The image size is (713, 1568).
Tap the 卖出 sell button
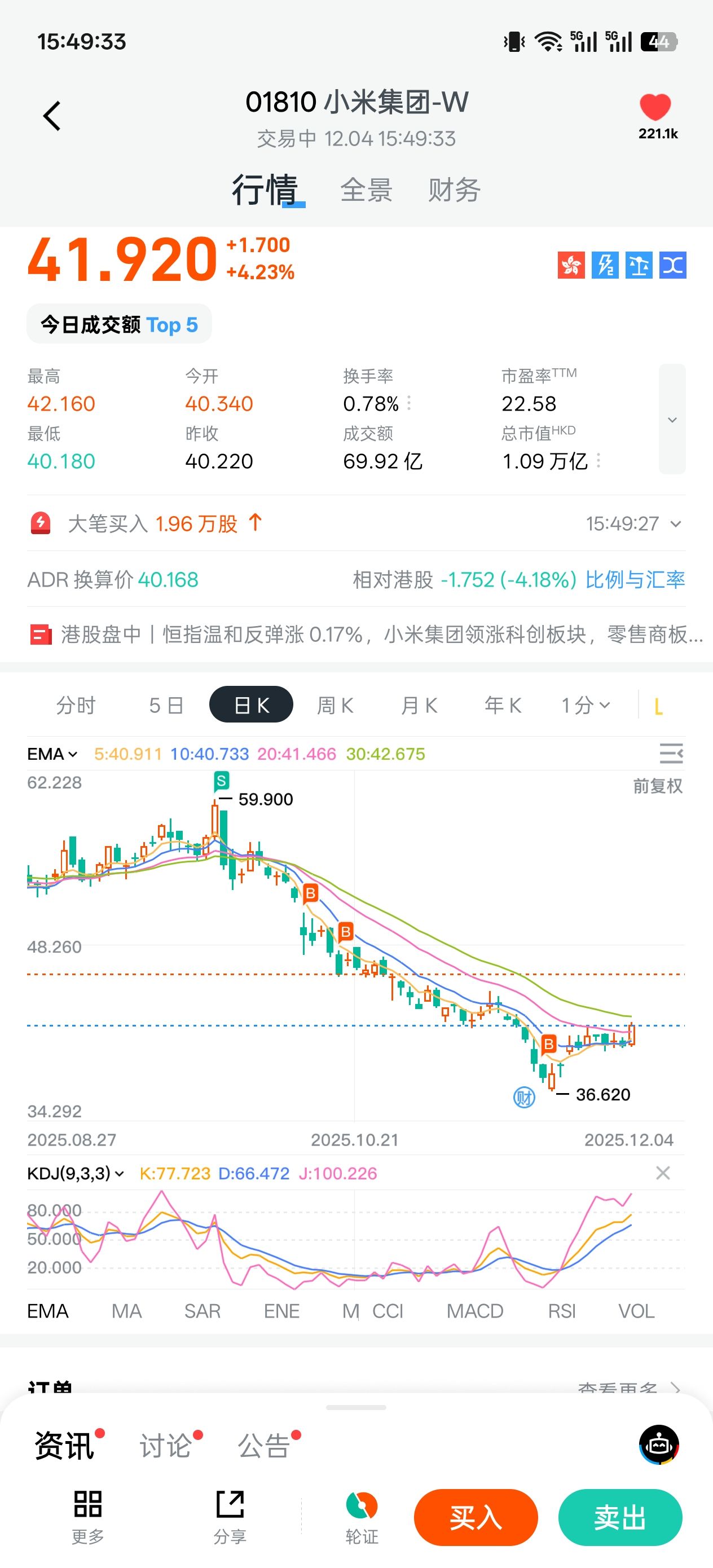[x=620, y=1517]
